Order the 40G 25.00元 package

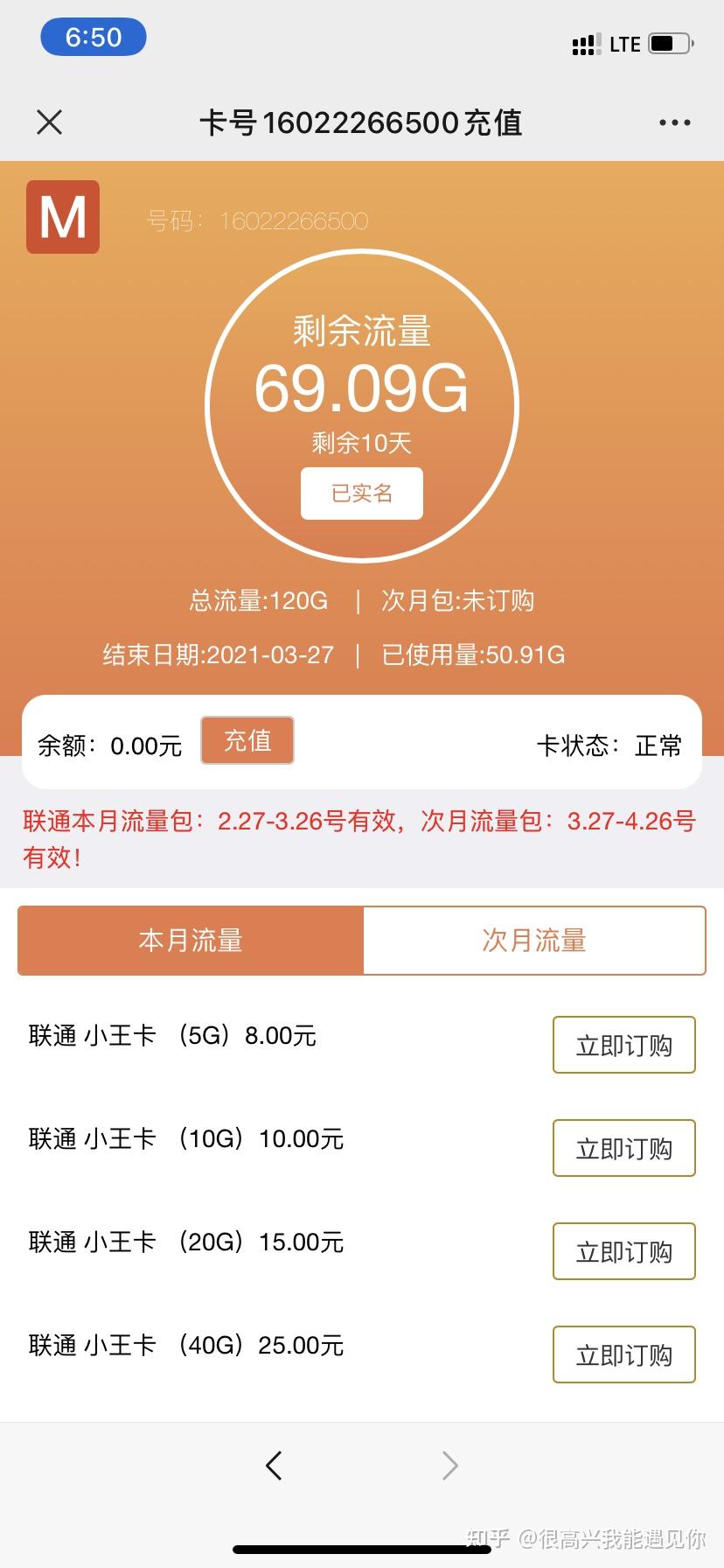[x=623, y=1354]
